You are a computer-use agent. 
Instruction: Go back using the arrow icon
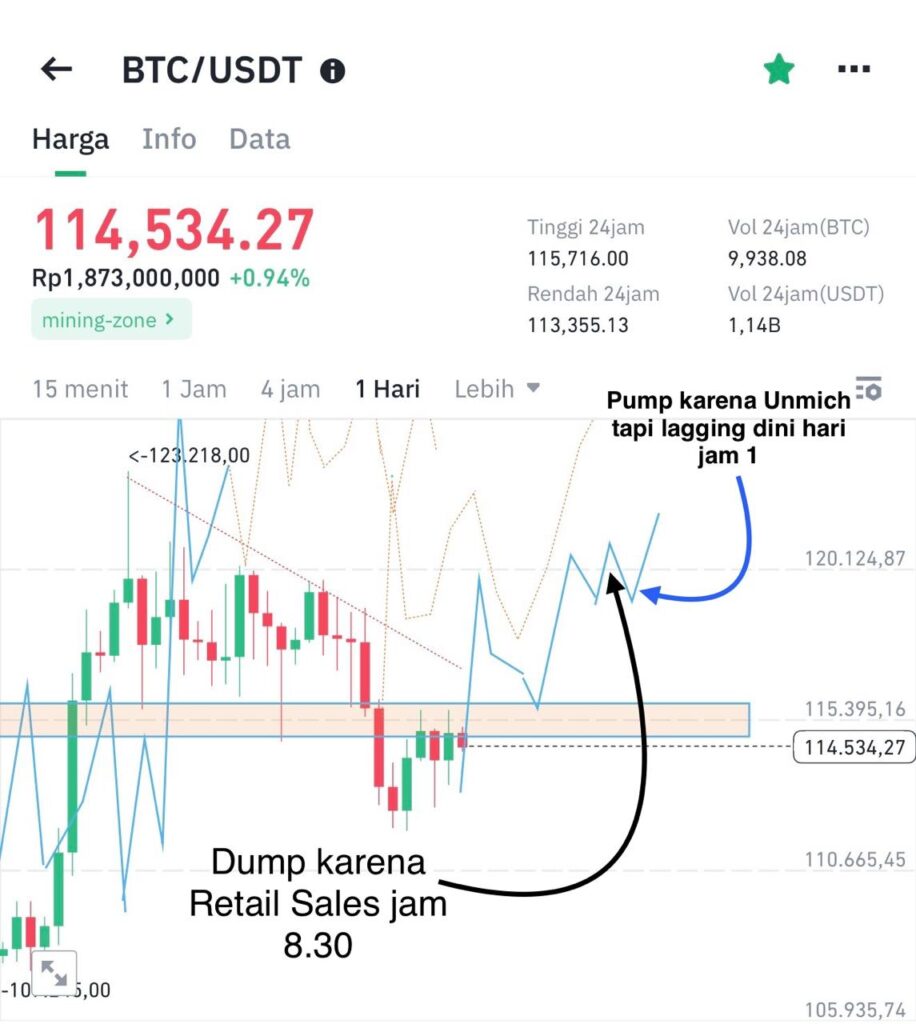pyautogui.click(x=57, y=69)
